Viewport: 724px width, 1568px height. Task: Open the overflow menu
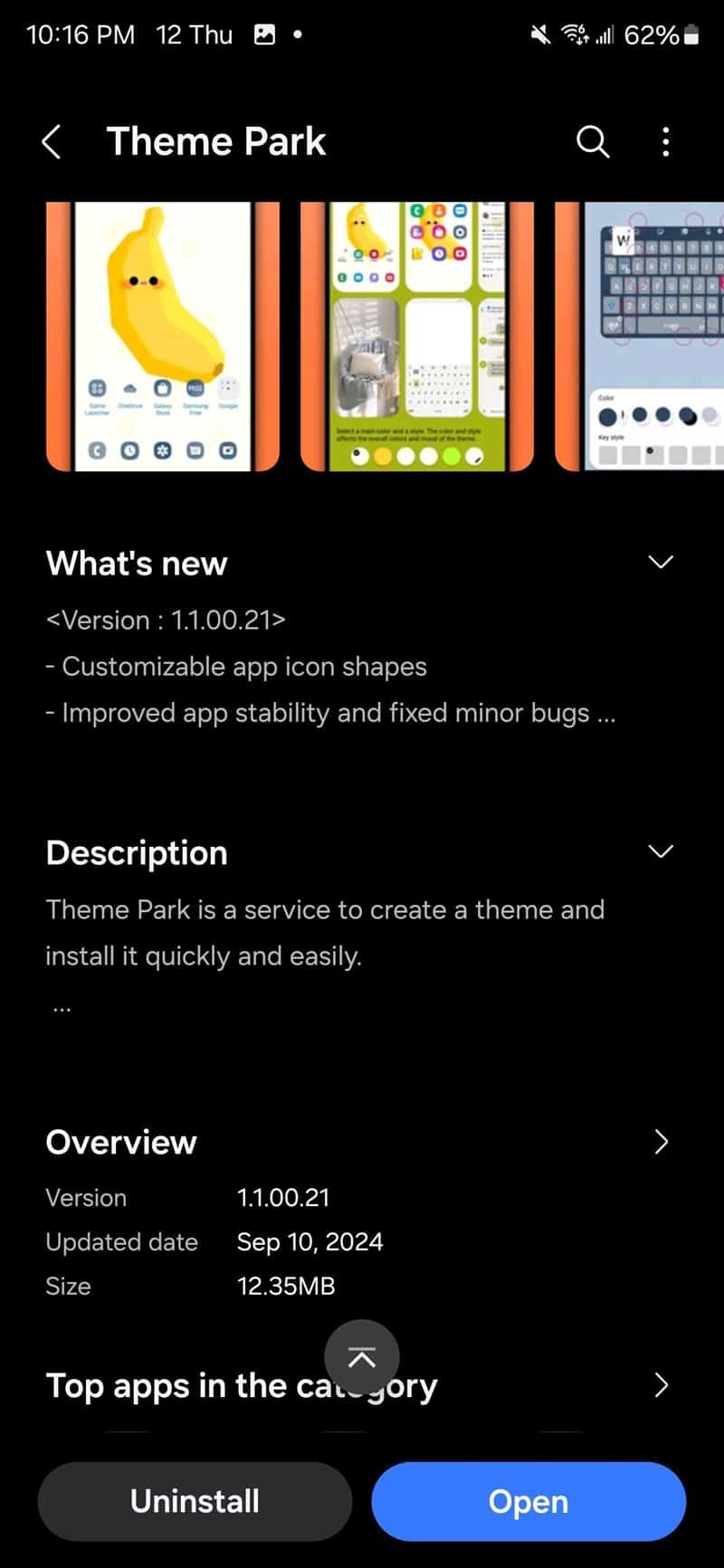click(x=666, y=142)
